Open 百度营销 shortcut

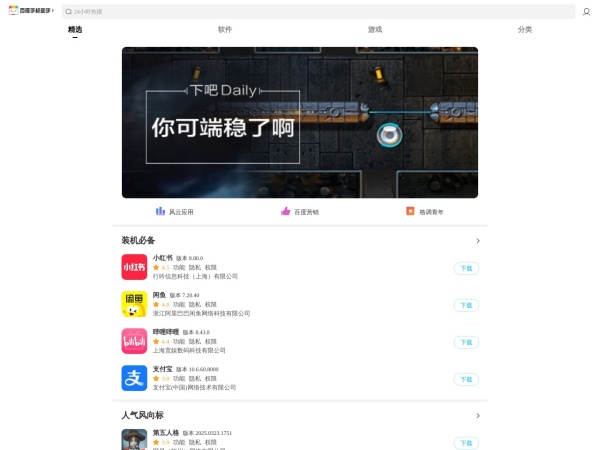(x=300, y=212)
